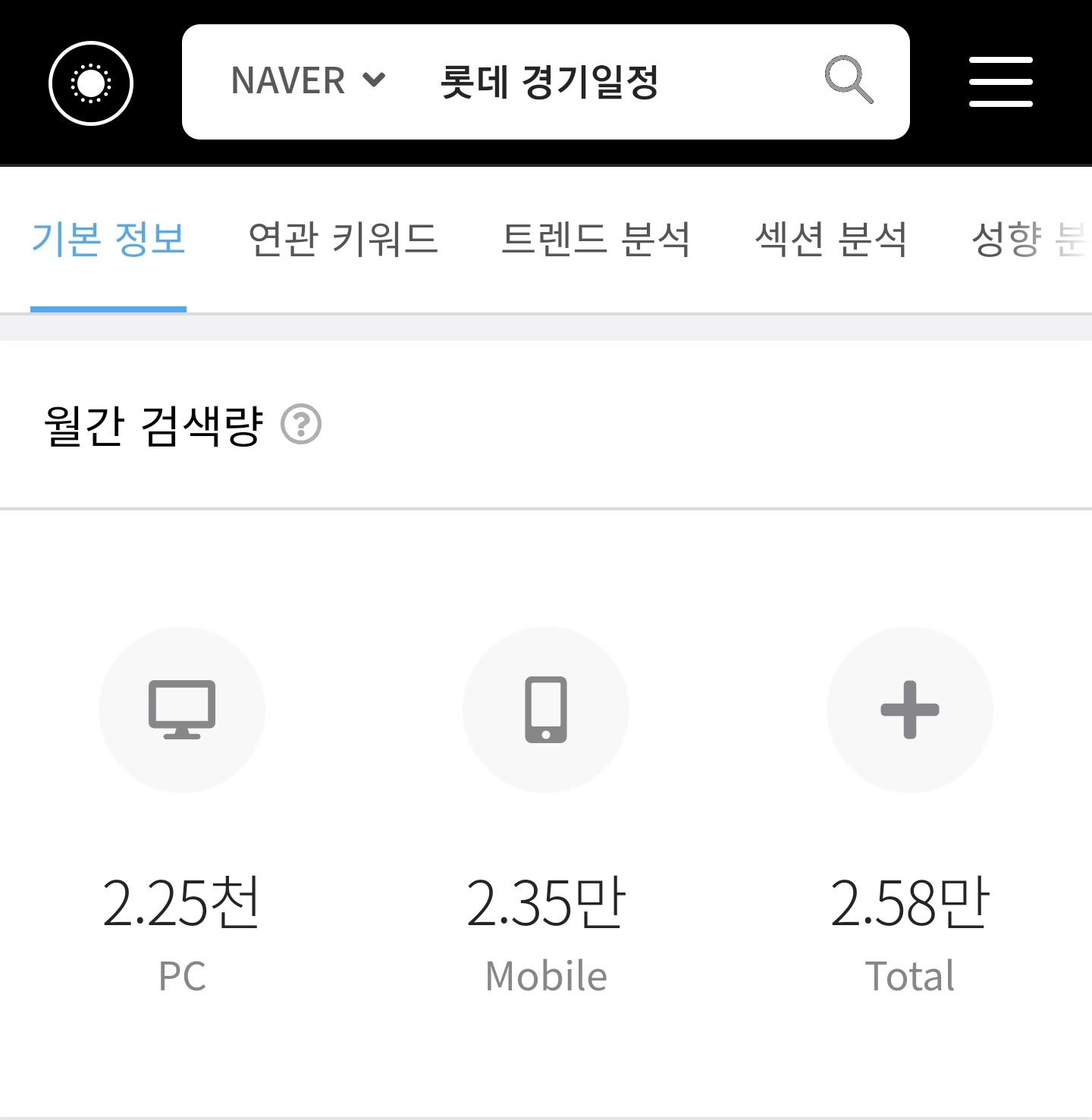
Task: Open the help icon beside 월간 검색량
Action: tap(301, 425)
